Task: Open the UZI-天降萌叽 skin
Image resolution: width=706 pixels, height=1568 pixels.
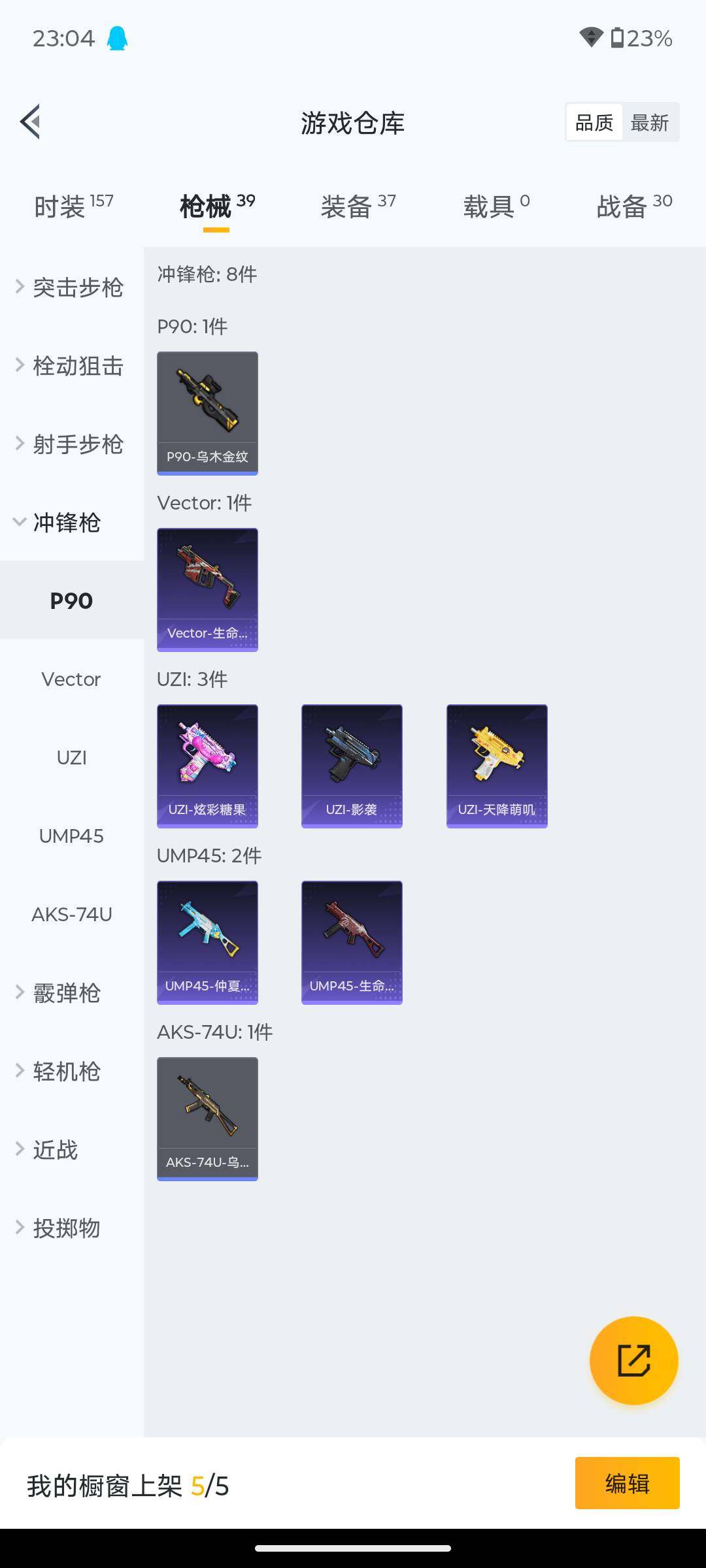Action: coord(497,766)
